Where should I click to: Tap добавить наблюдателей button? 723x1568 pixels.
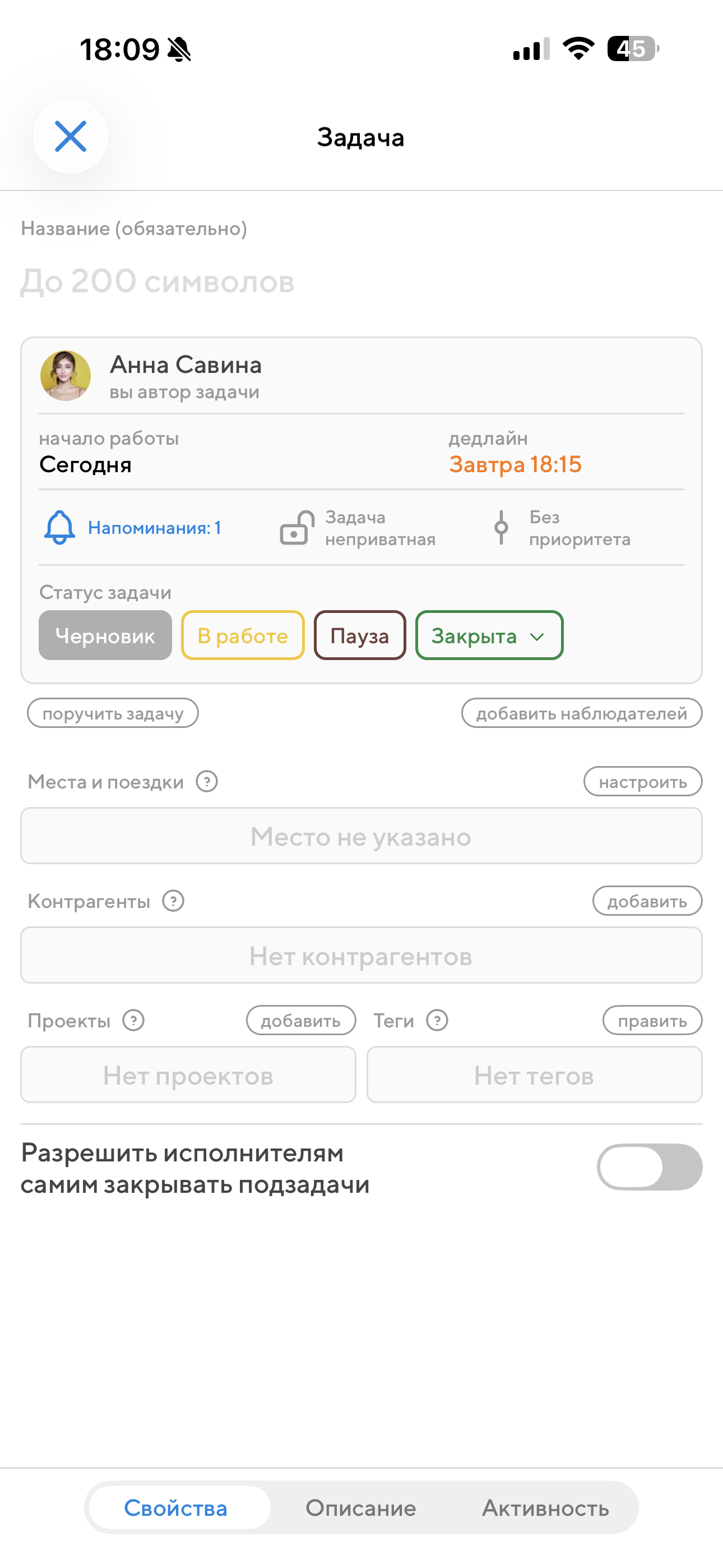click(581, 713)
